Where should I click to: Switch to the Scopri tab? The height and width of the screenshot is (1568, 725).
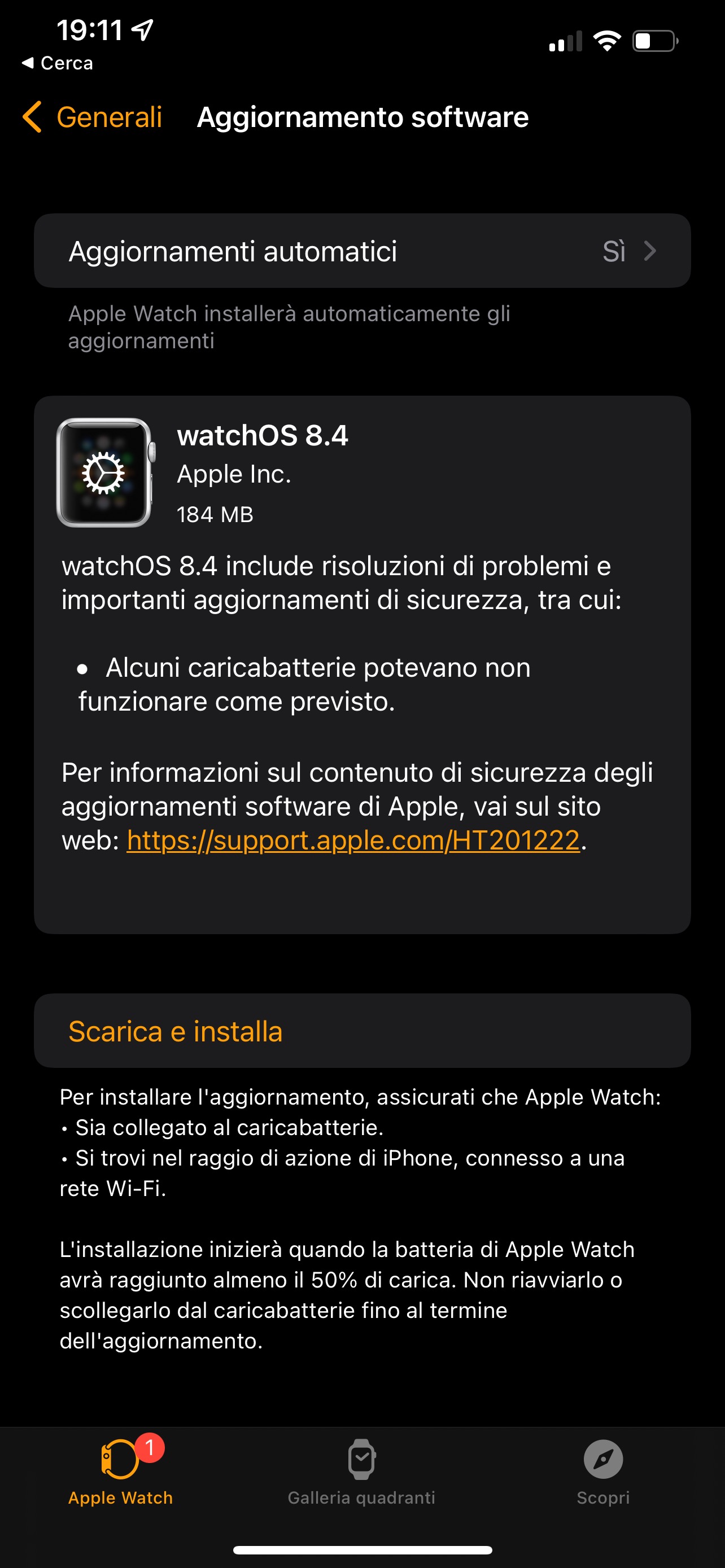click(603, 1473)
